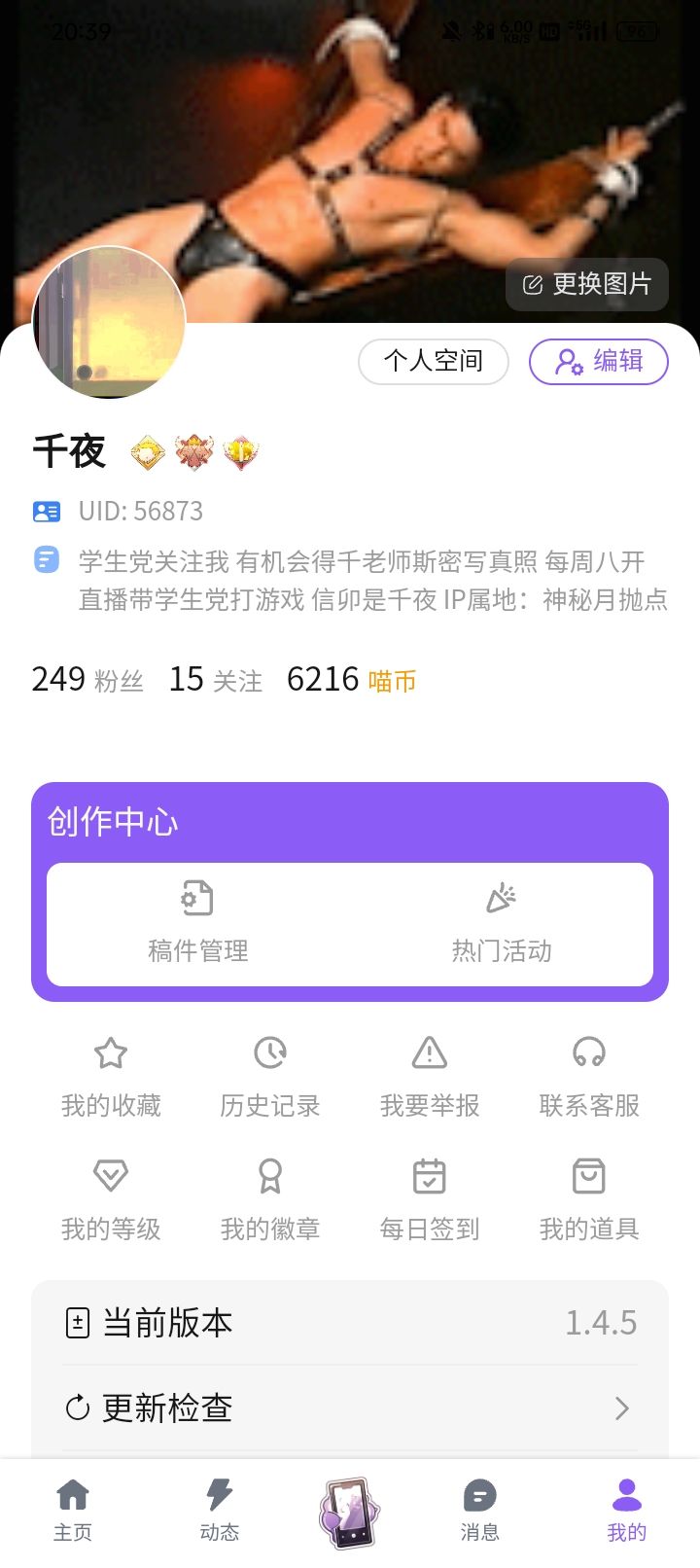View 我的徽章 (my badges) medal icon

click(269, 1177)
